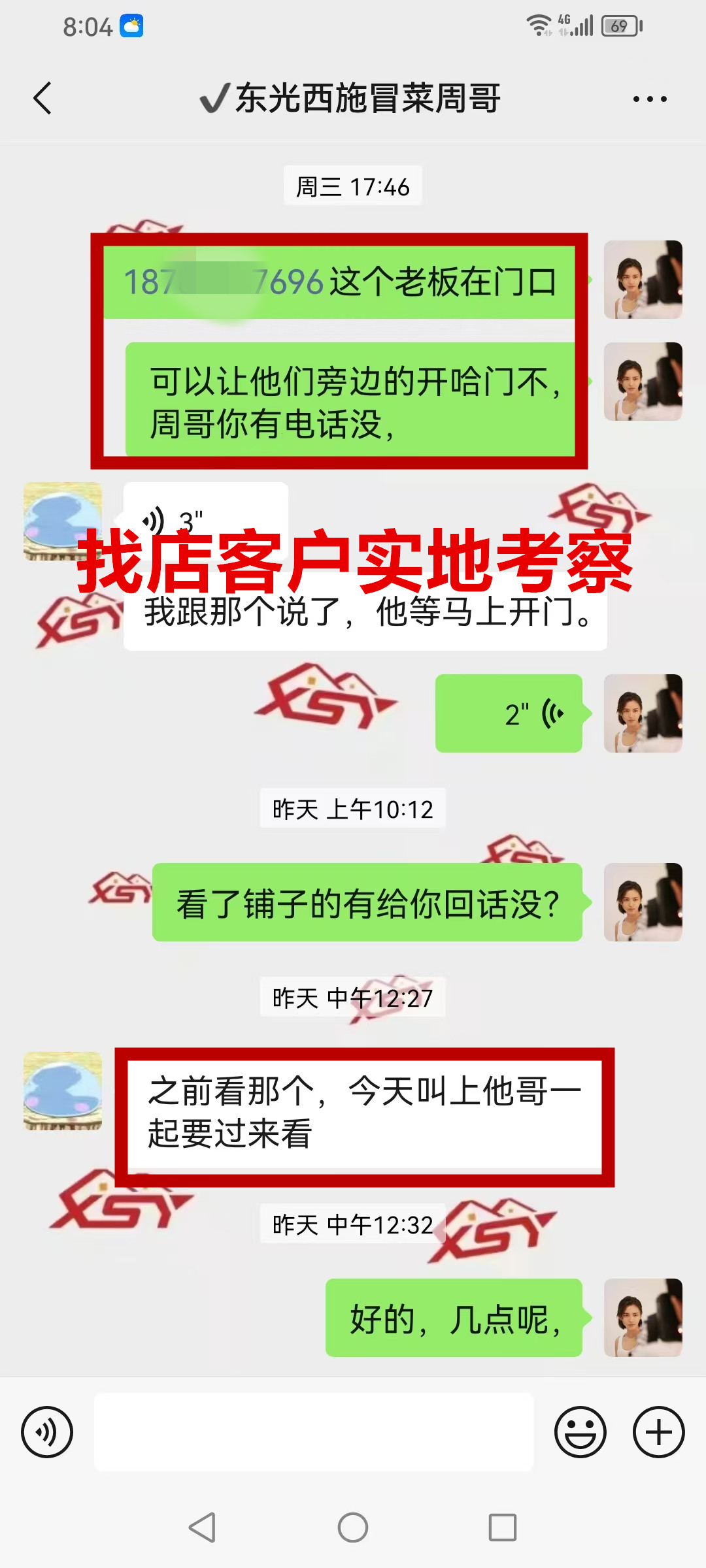Go back to the chat list
This screenshot has height=1568, width=706.
pos(43,99)
